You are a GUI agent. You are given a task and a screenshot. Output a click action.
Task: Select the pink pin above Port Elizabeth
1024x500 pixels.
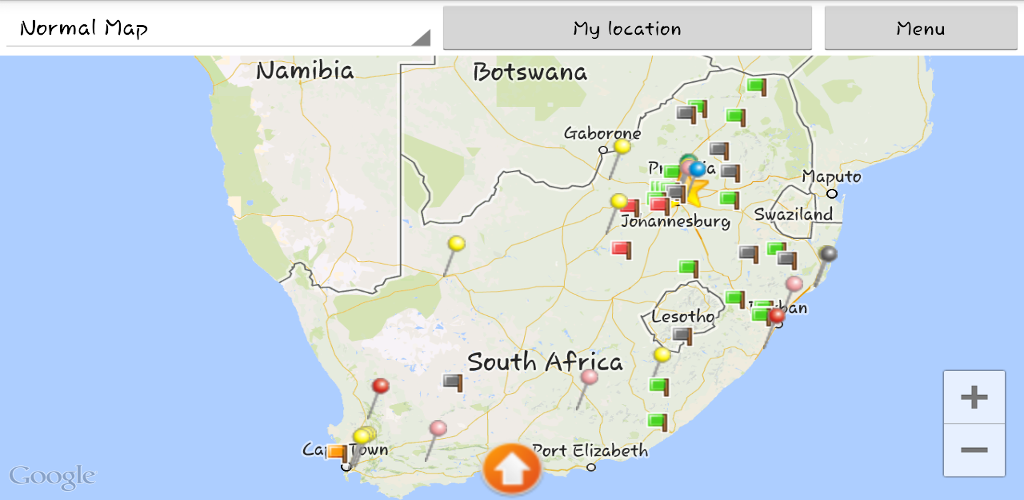pyautogui.click(x=589, y=377)
